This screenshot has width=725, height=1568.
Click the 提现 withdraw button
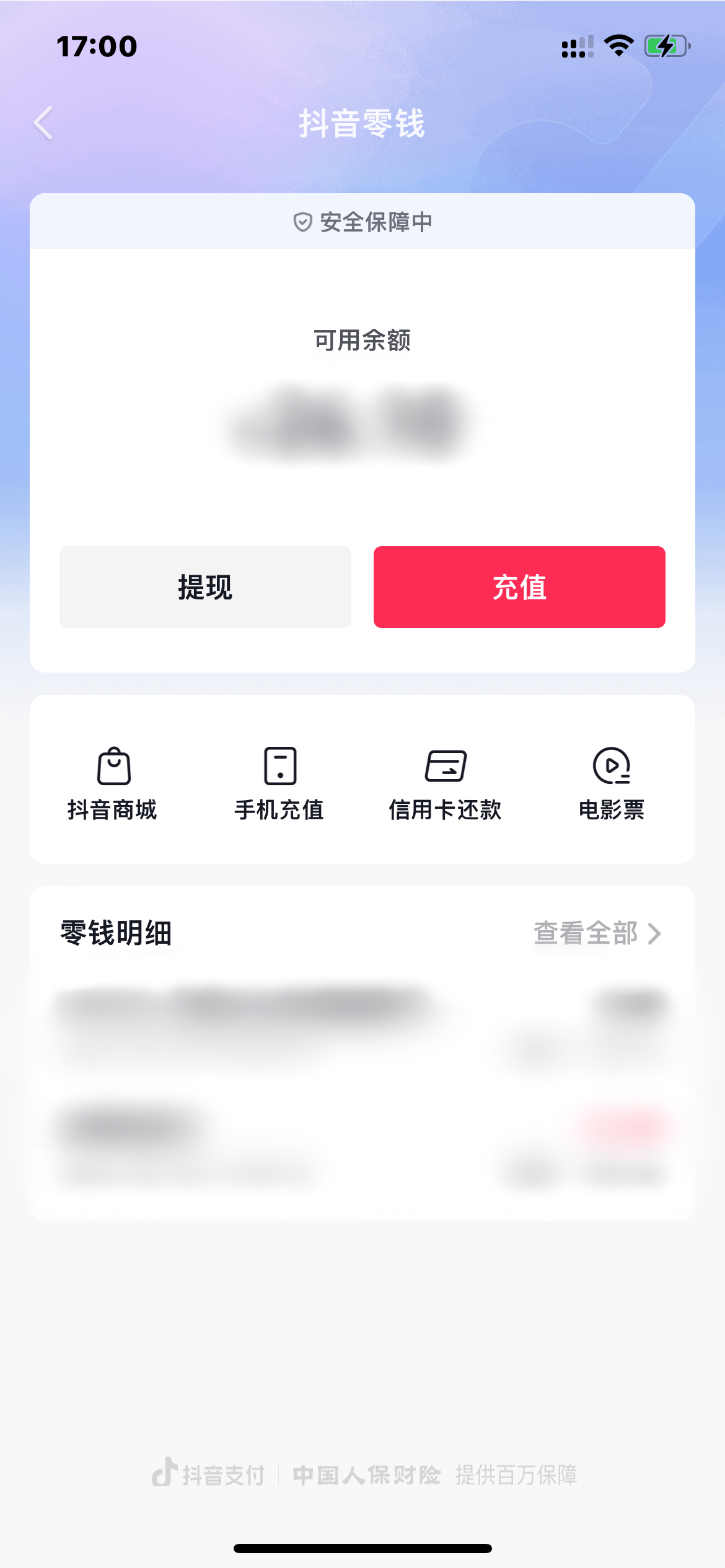pos(204,586)
